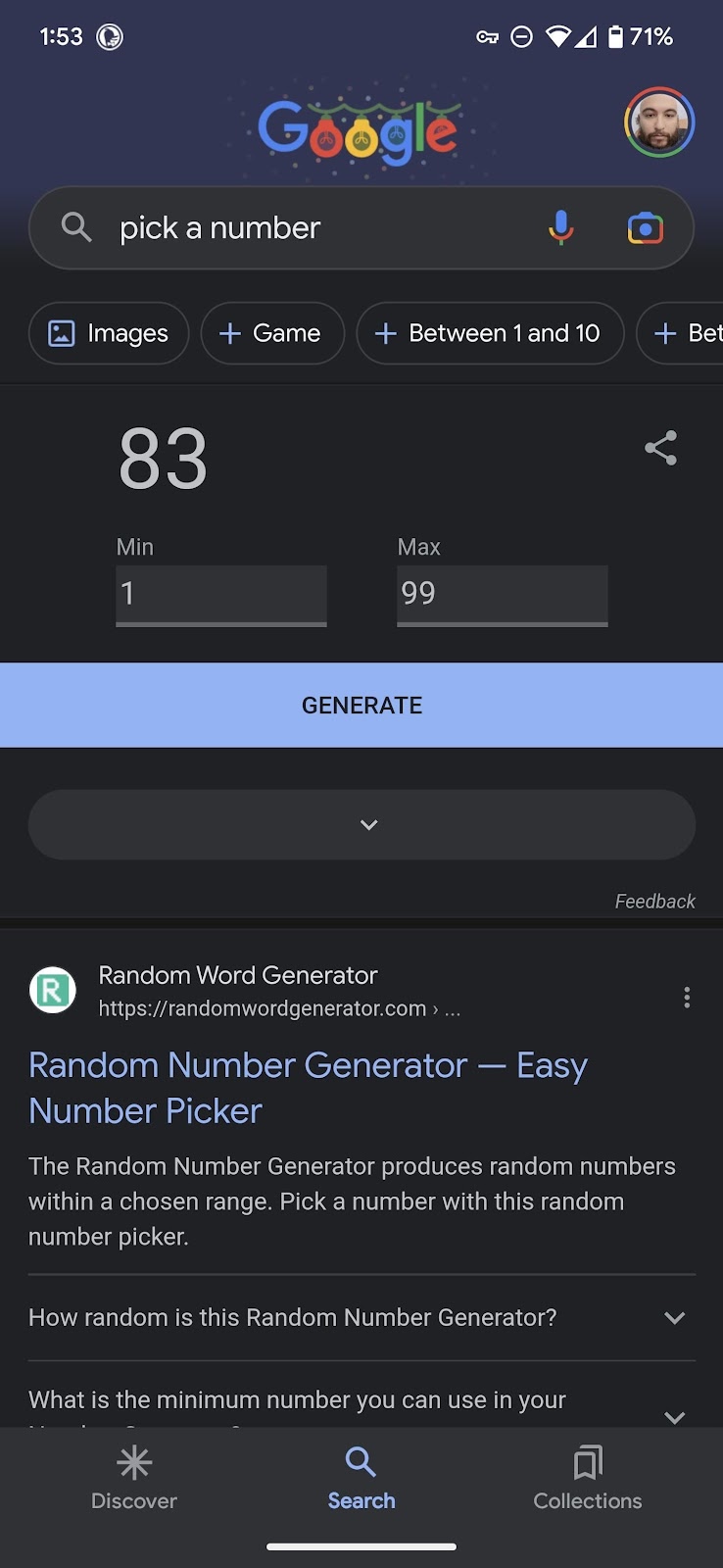Start voice search with the microphone
The height and width of the screenshot is (1568, 723).
(x=560, y=227)
